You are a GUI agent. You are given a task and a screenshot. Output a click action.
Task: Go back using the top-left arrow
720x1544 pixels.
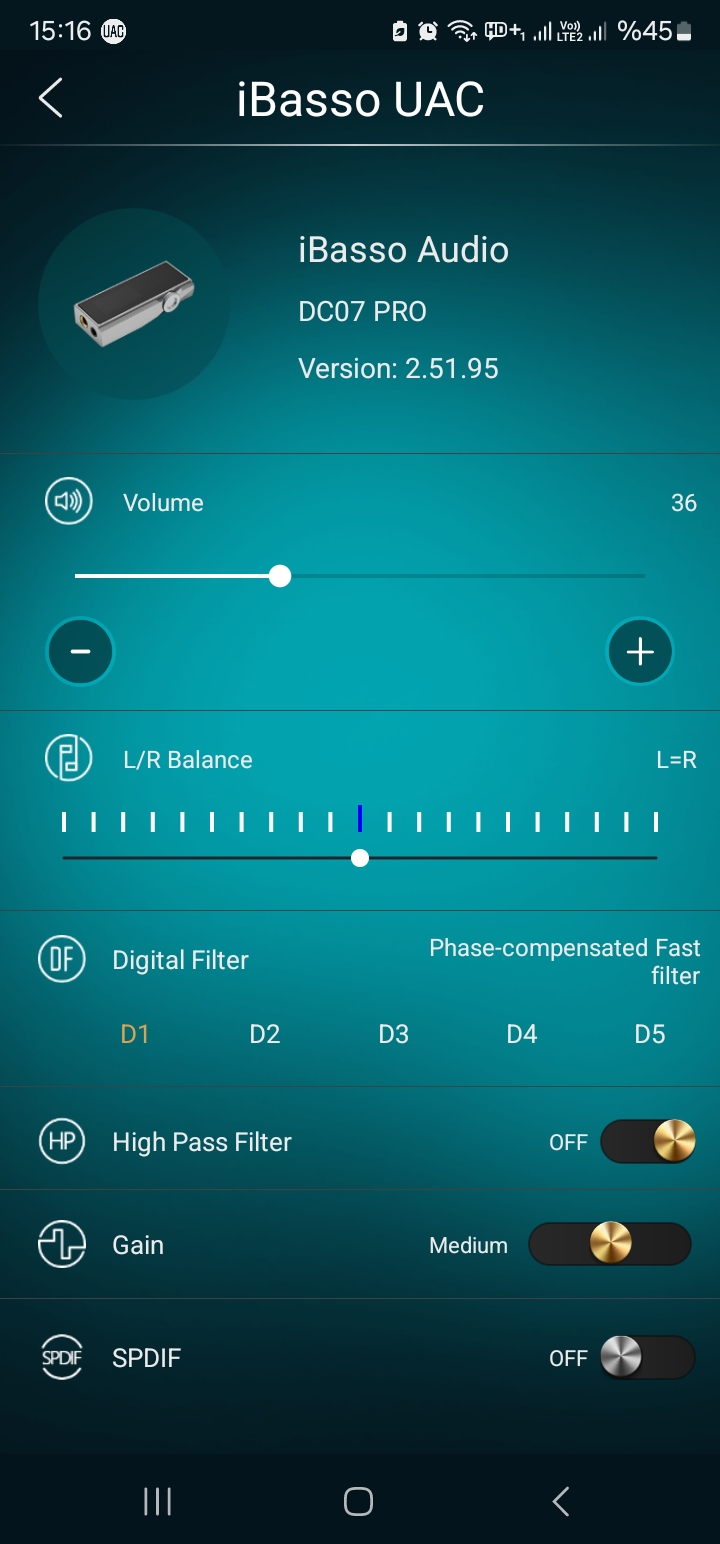[x=50, y=99]
